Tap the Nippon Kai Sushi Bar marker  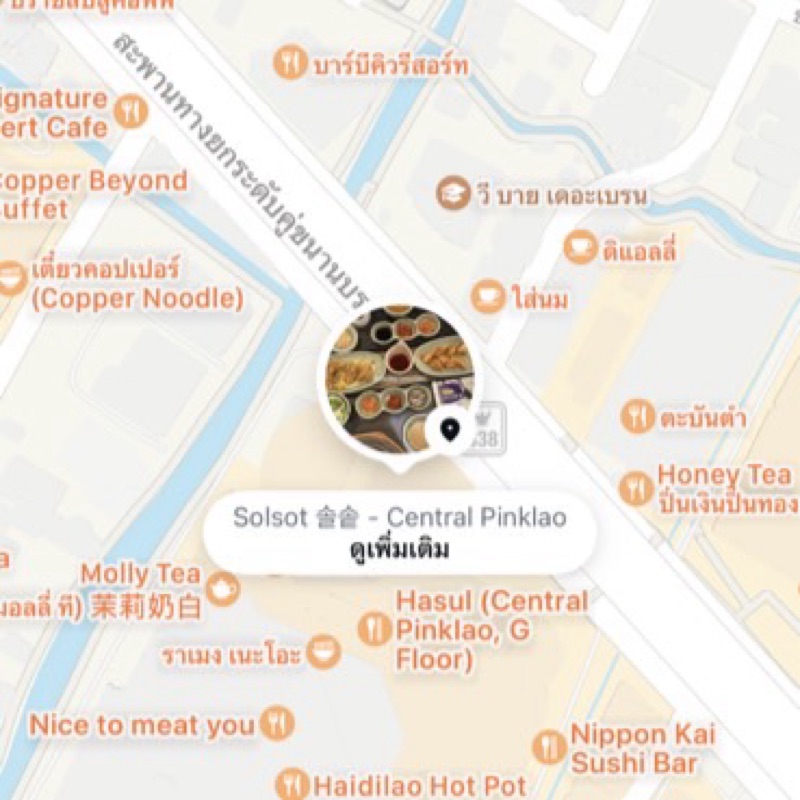coord(549,746)
